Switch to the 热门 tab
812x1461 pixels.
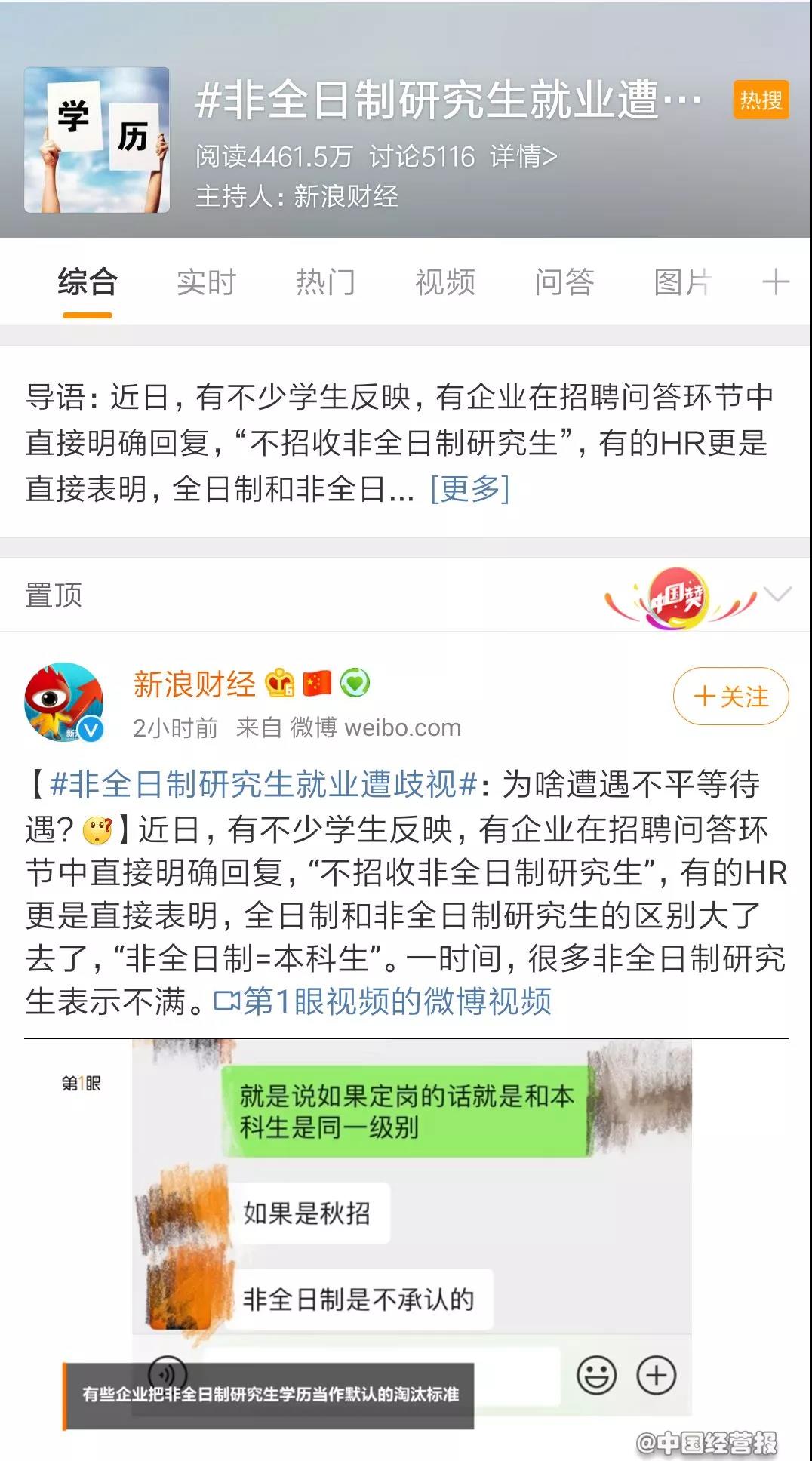pos(325,283)
